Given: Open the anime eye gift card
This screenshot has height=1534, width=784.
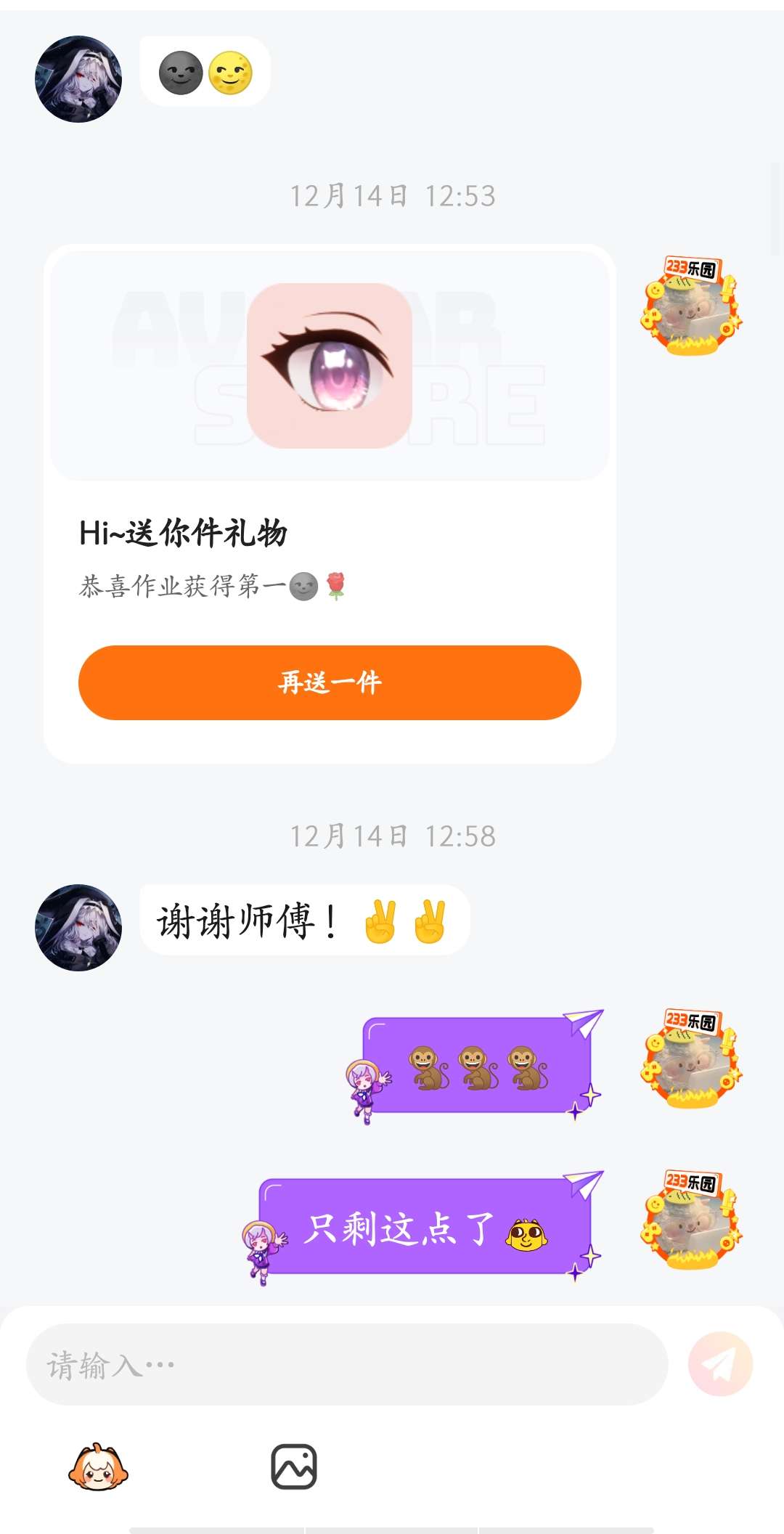Looking at the screenshot, I should [330, 366].
